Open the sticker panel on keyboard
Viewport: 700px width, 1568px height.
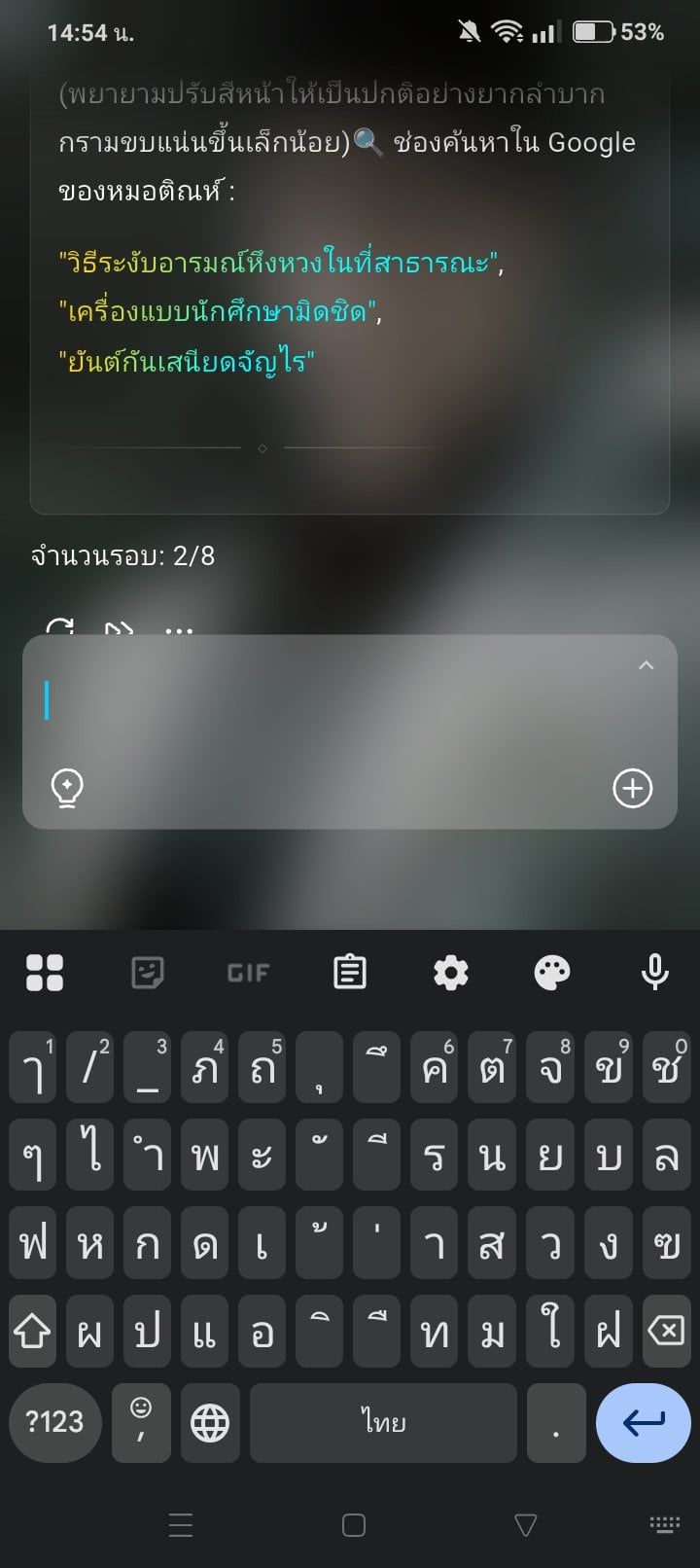147,972
